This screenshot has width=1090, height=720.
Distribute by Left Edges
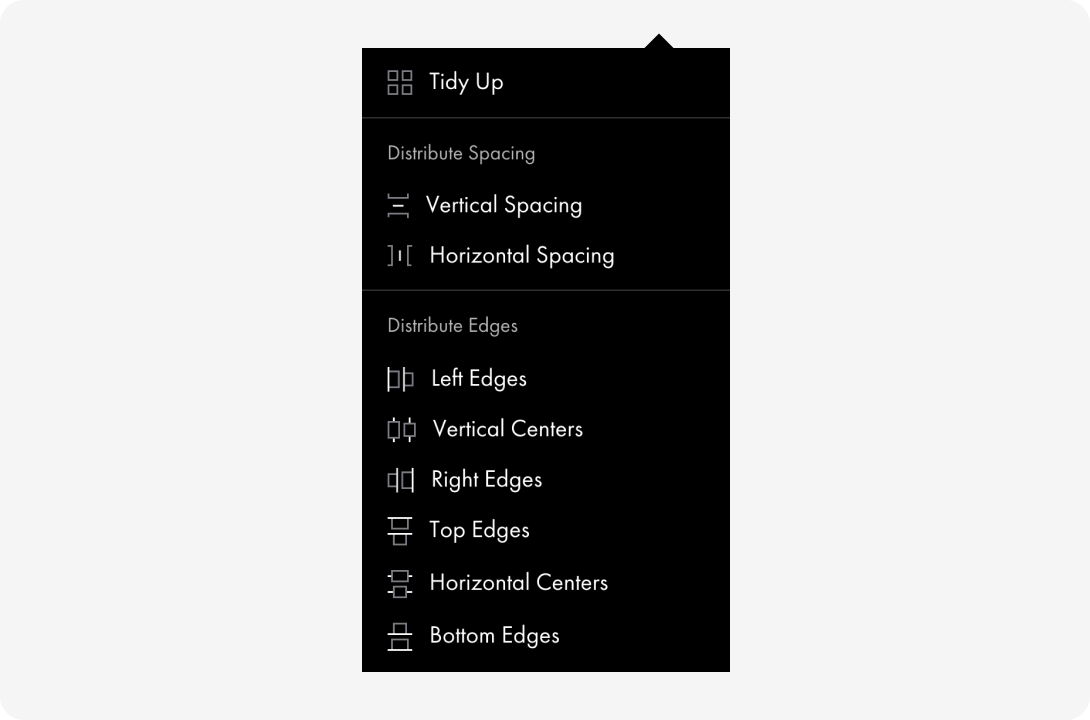(478, 378)
